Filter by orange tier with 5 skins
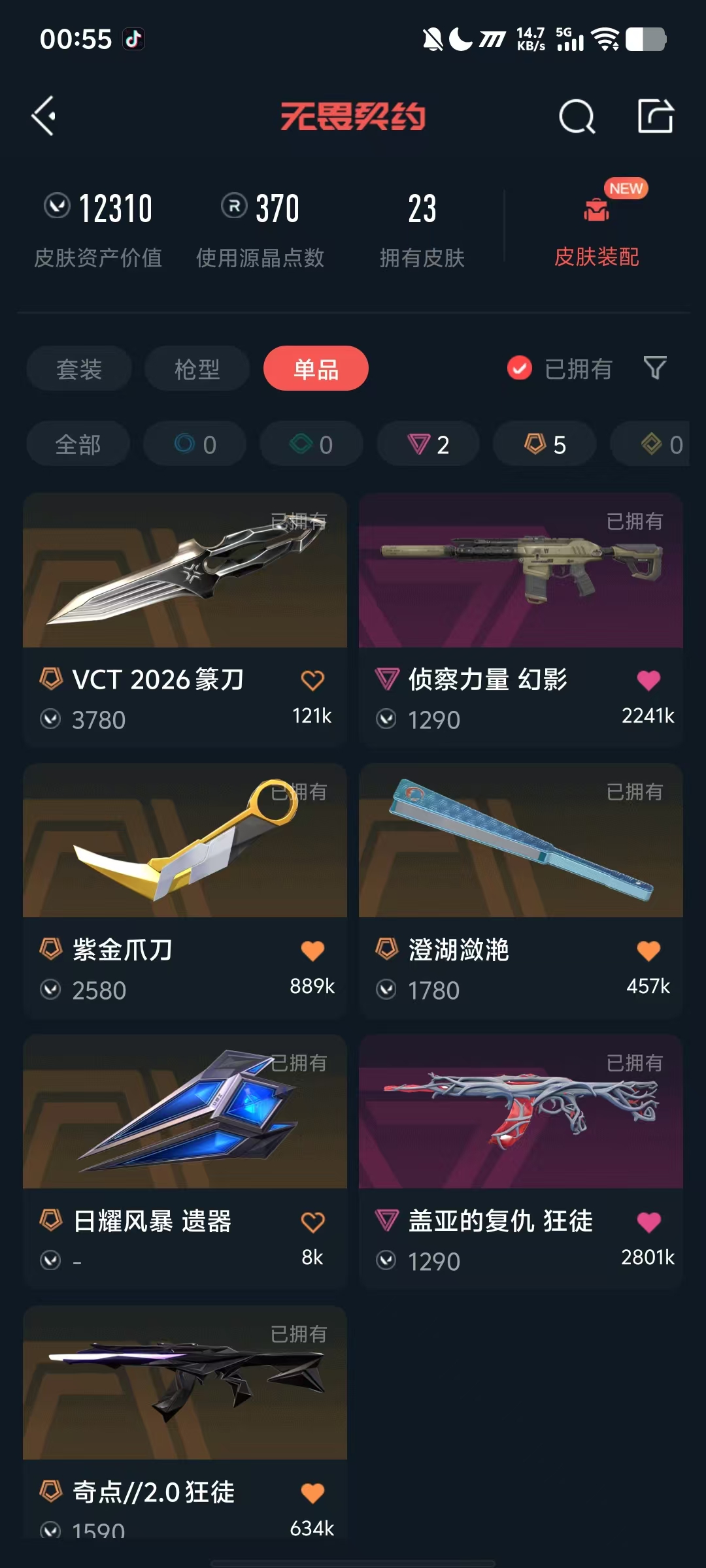 545,444
